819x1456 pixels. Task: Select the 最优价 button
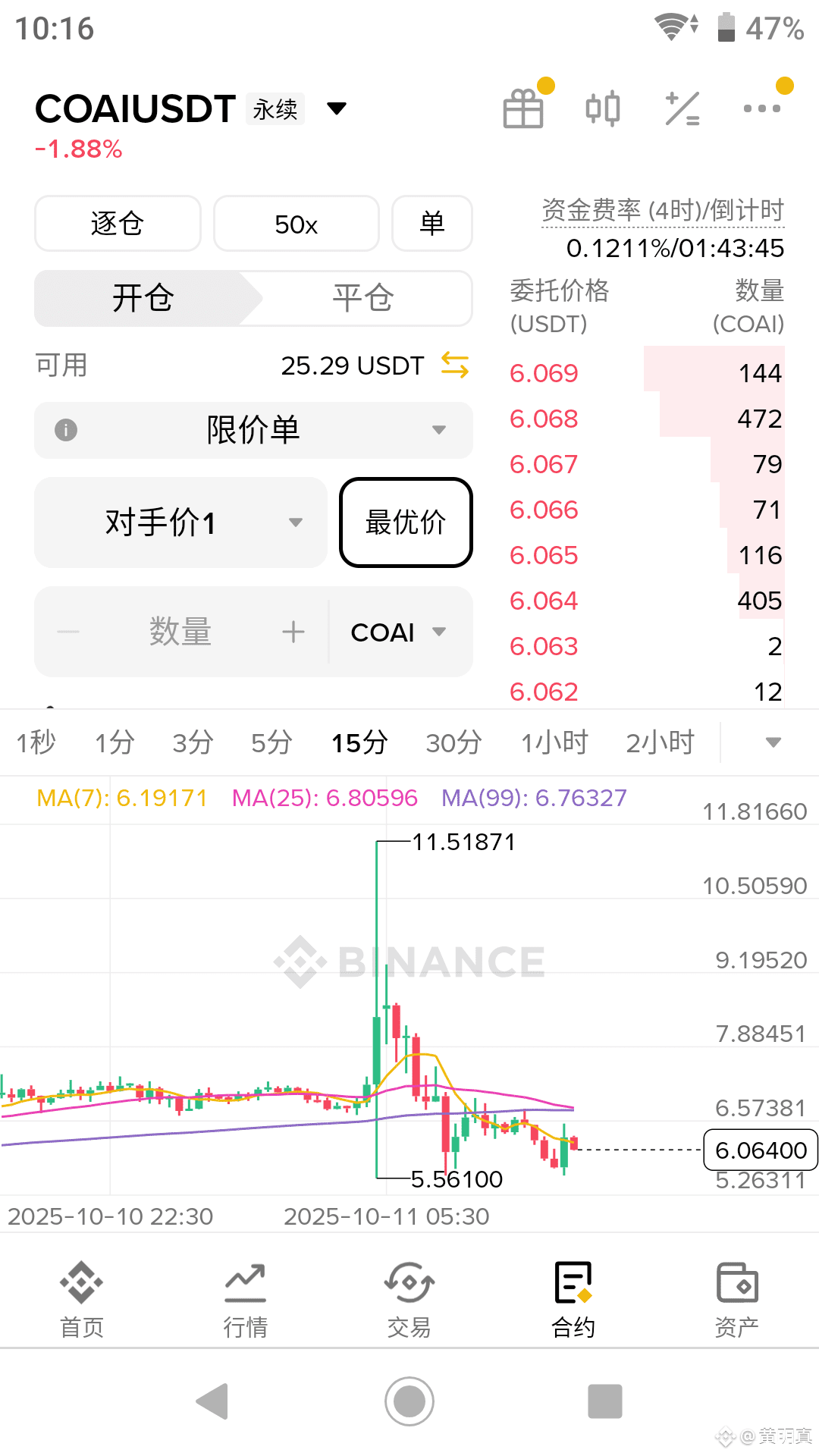[406, 522]
